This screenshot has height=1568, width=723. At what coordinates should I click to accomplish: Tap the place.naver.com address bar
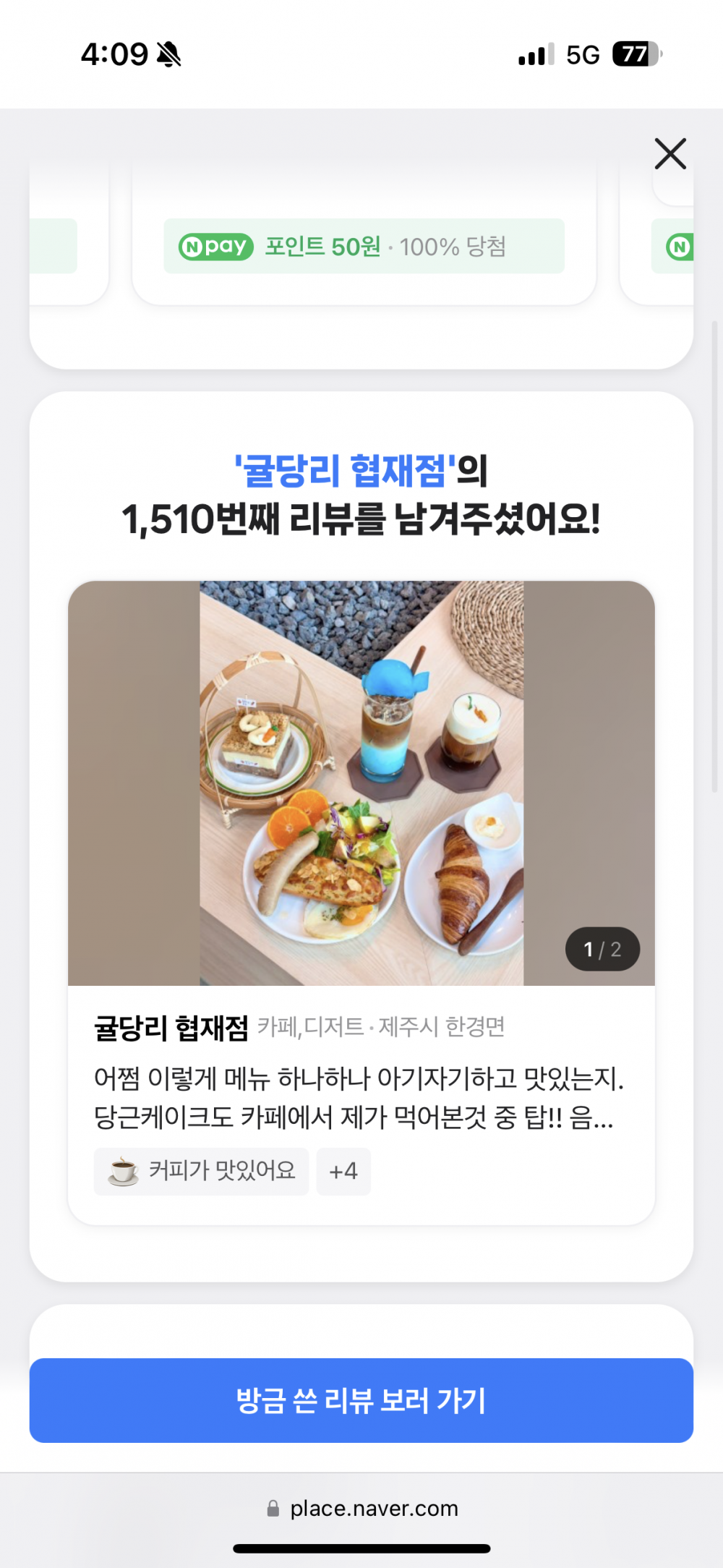361,1509
